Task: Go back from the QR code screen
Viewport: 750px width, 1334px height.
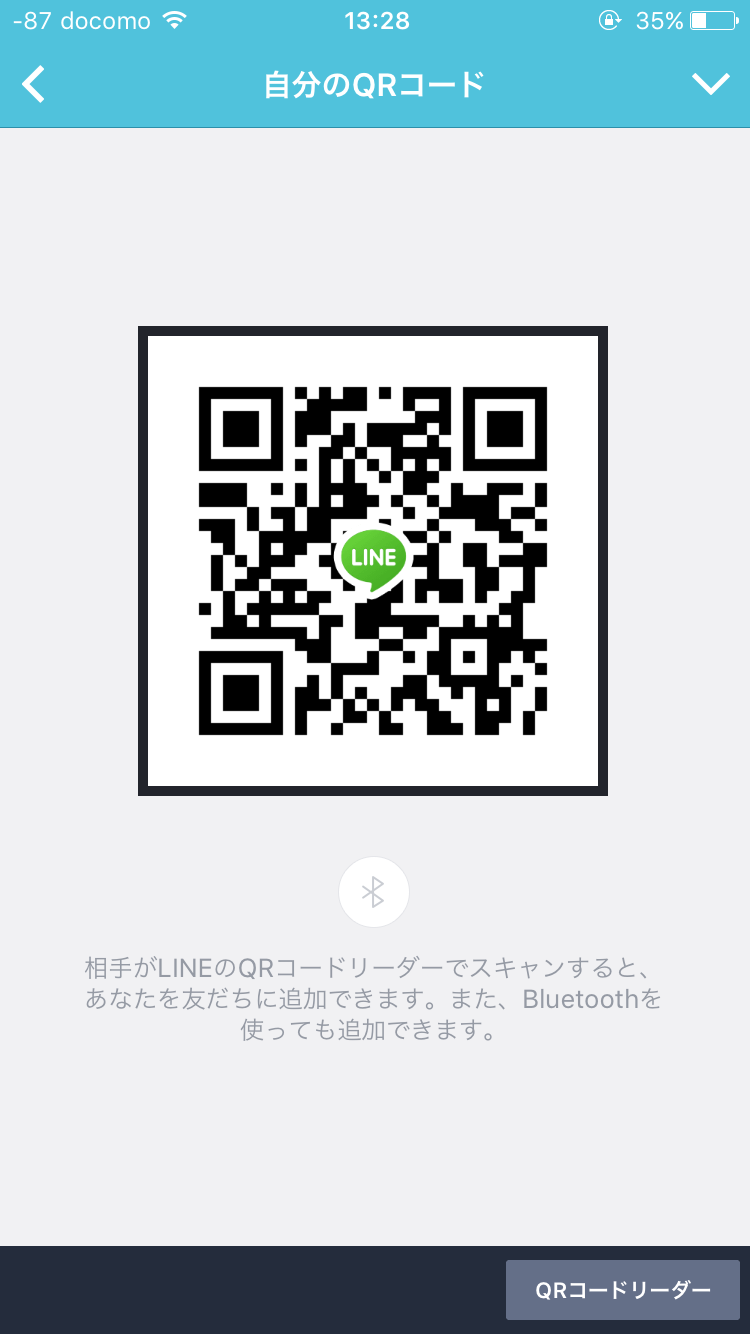Action: click(34, 85)
